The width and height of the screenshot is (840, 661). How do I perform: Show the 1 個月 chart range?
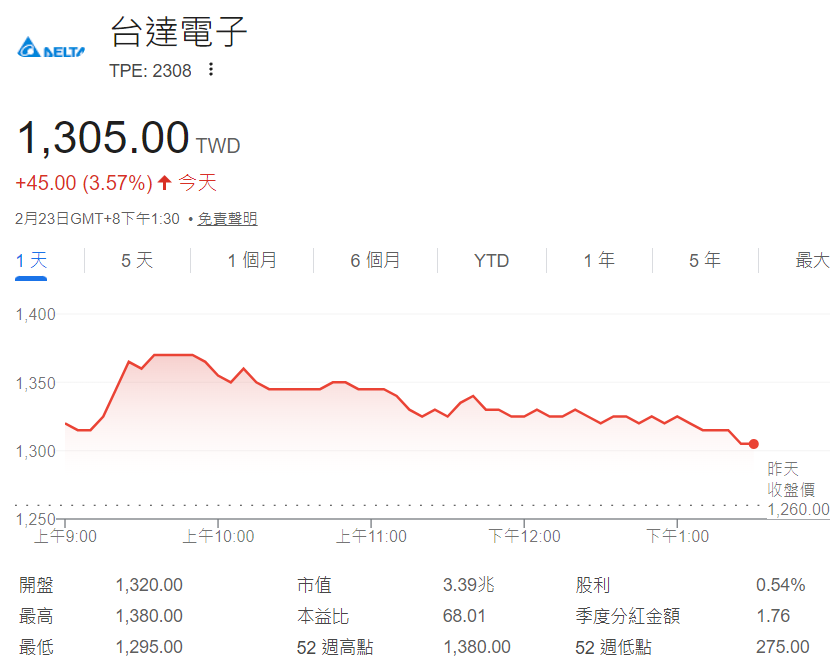click(252, 261)
